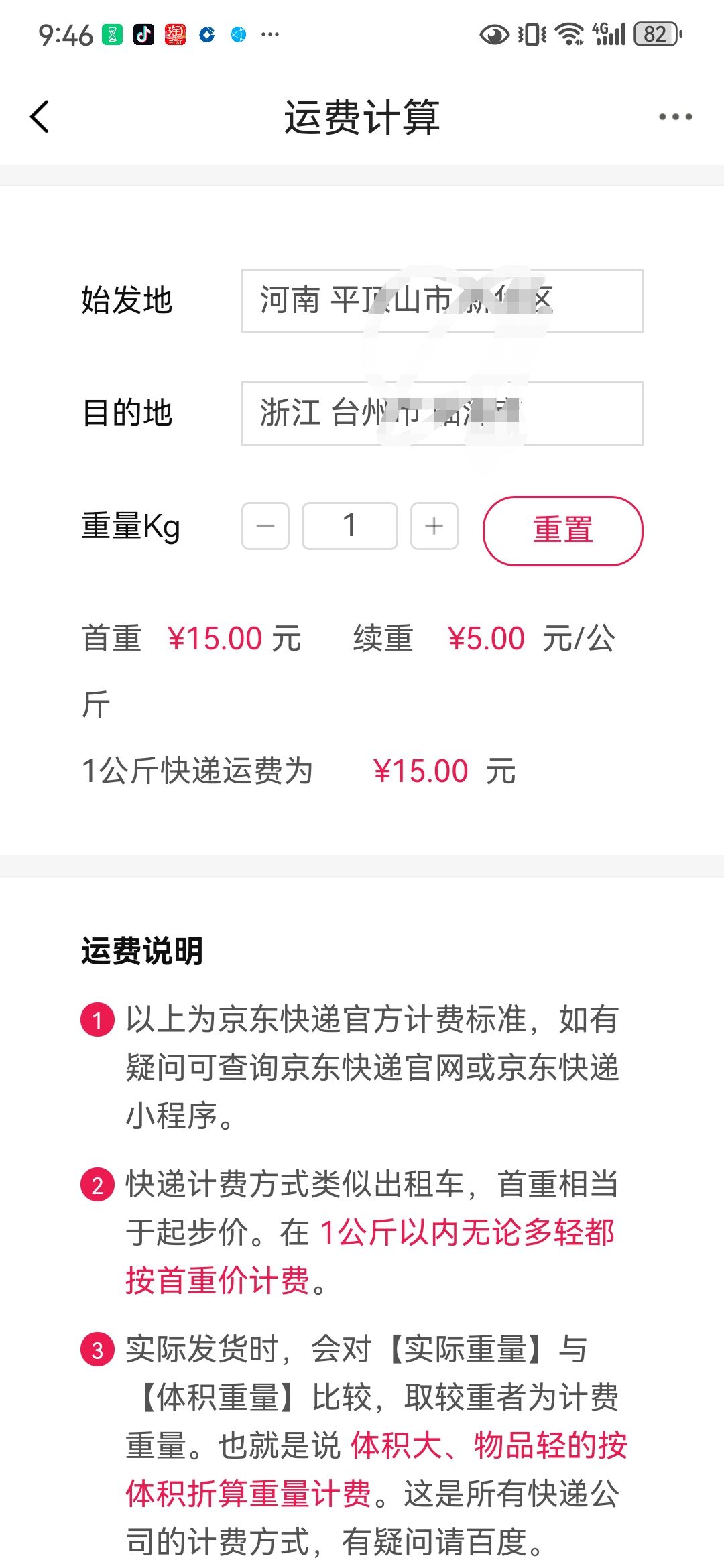Select the 始发地 origin address field
724x1568 pixels.
point(442,301)
